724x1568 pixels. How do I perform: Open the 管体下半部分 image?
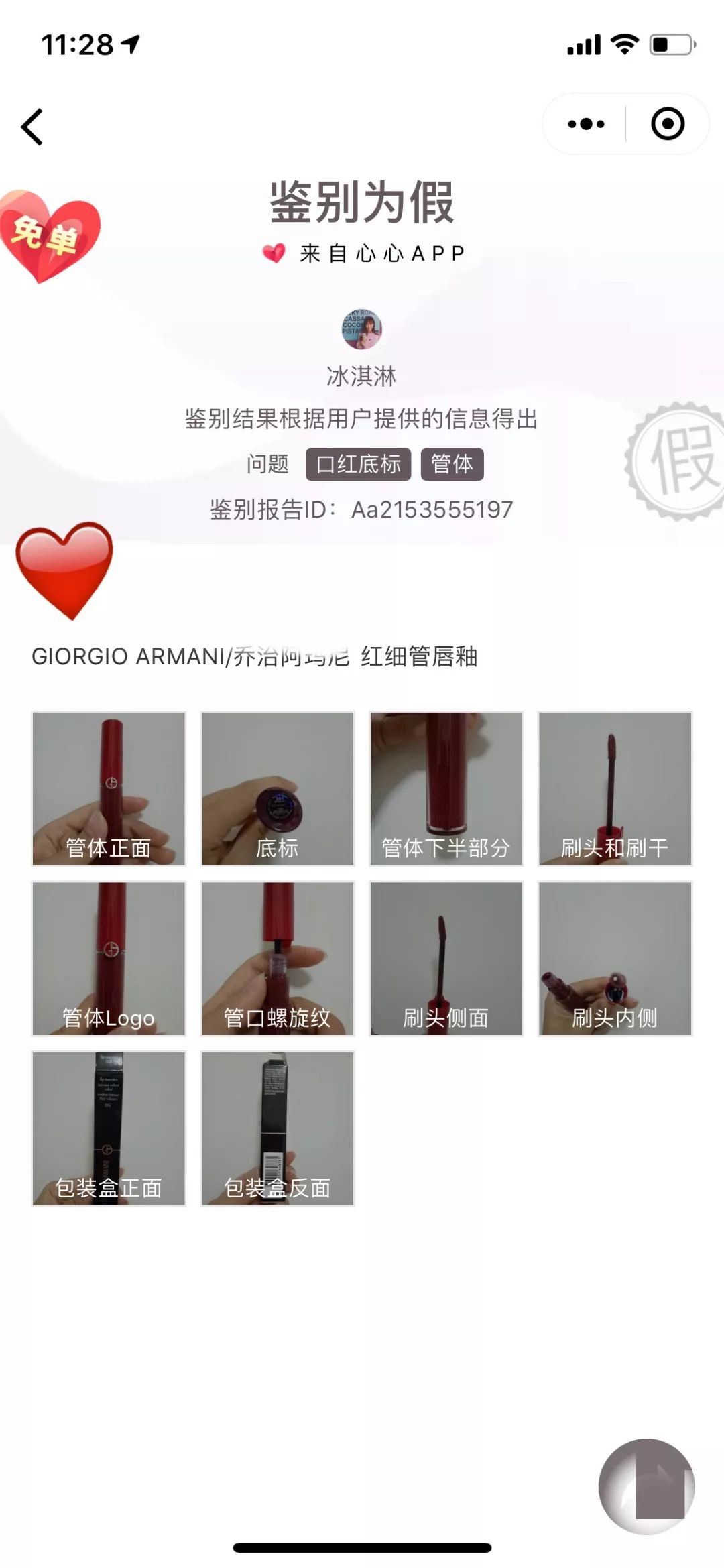(446, 788)
